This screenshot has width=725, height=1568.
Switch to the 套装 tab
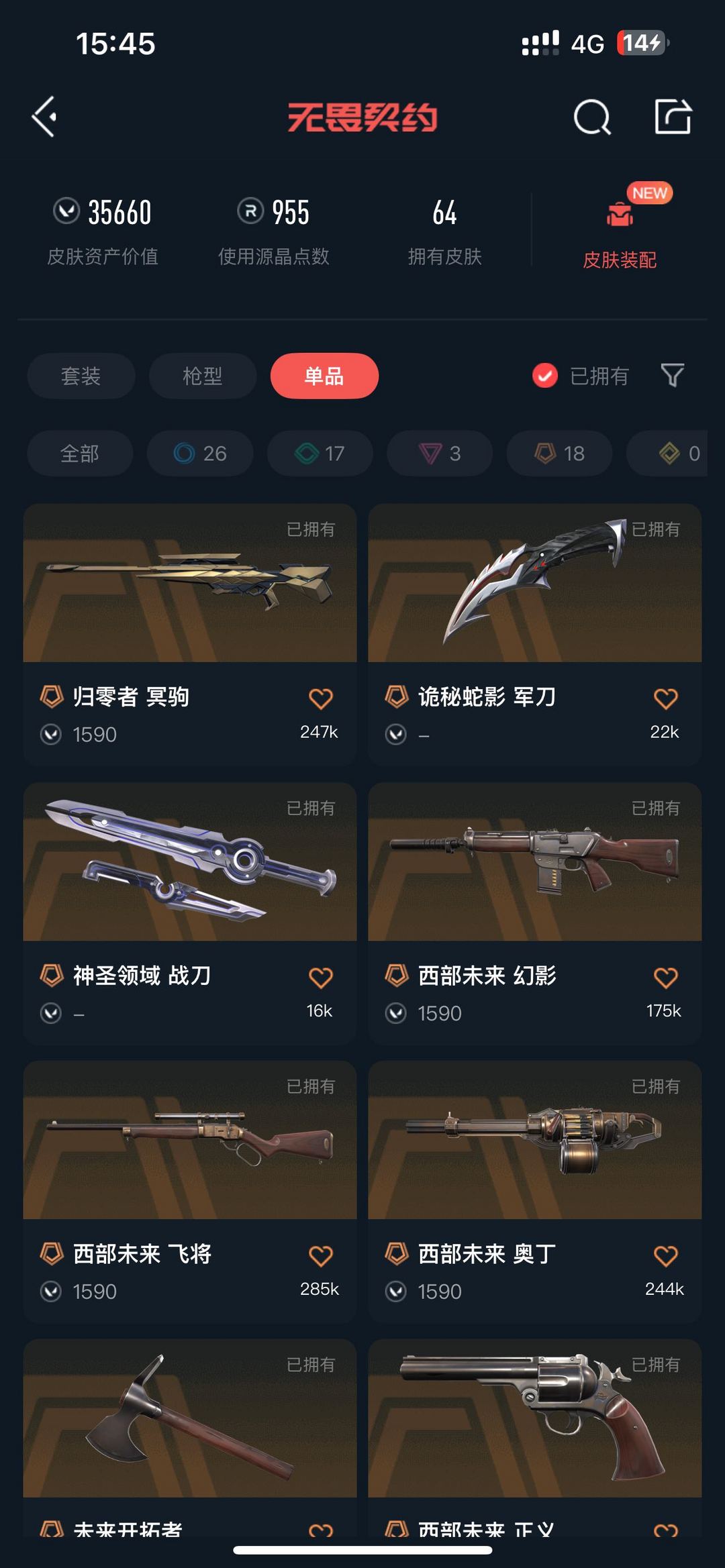point(80,376)
